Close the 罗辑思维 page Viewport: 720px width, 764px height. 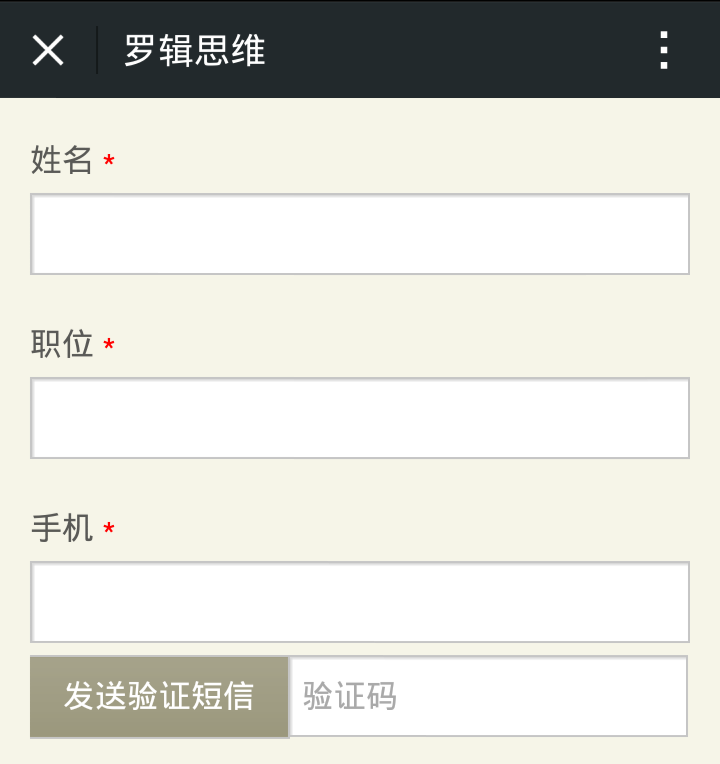click(48, 50)
